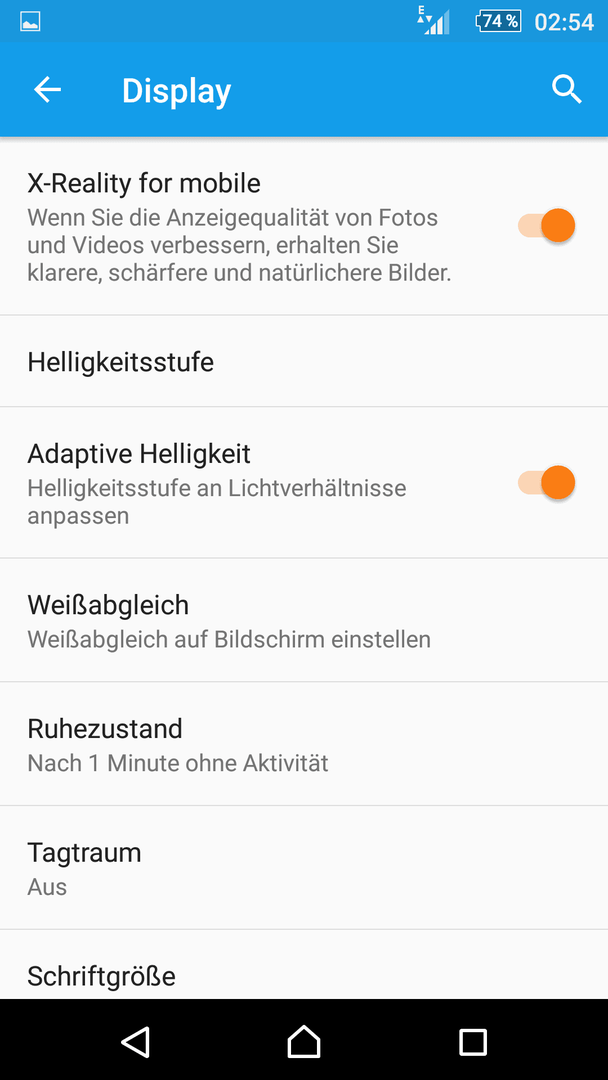The width and height of the screenshot is (608, 1080).
Task: Open Helligkeitsstufe brightness setting
Action: (304, 362)
